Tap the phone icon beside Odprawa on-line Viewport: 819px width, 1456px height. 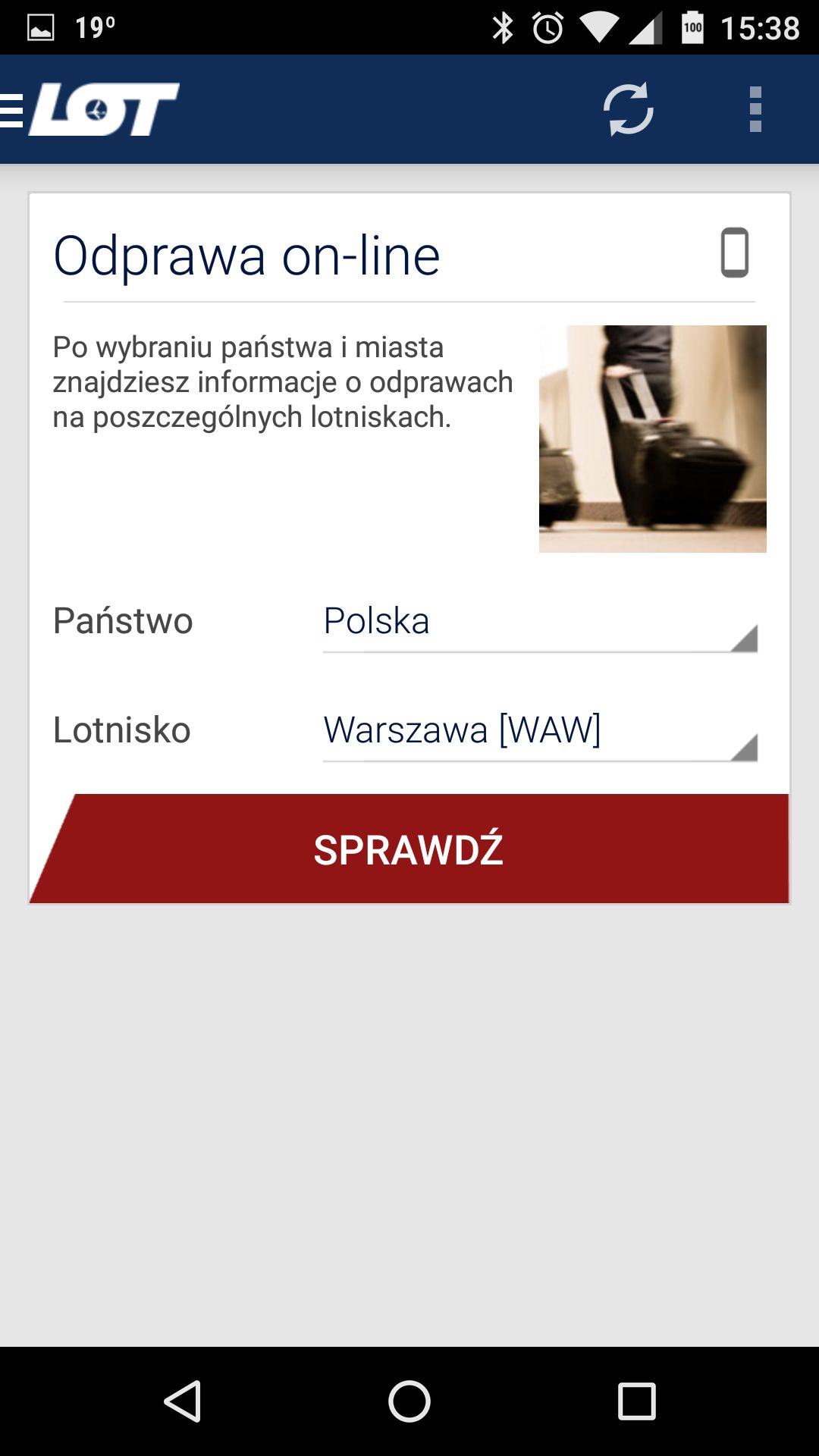pyautogui.click(x=734, y=253)
